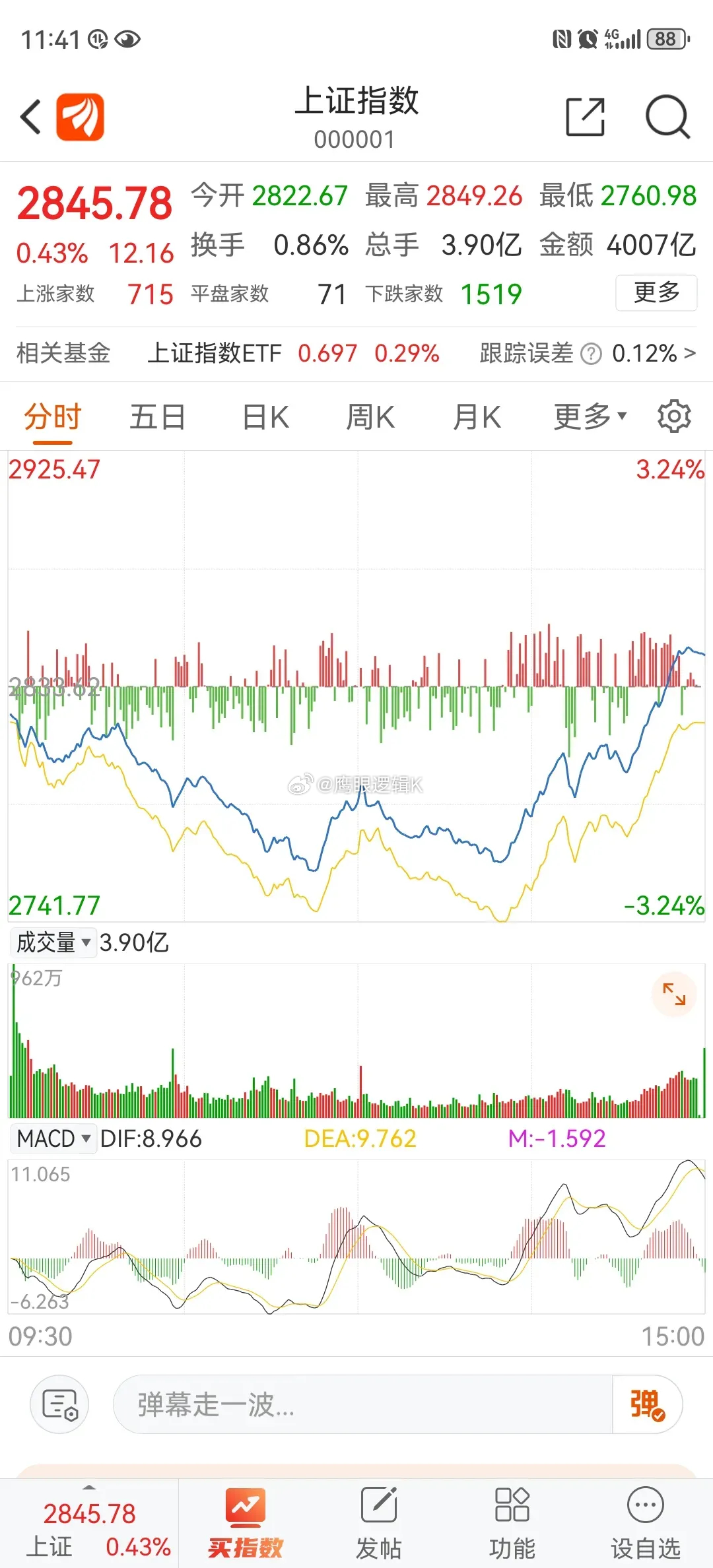Switch to the 周K chart tab
Image resolution: width=713 pixels, height=1568 pixels.
coord(370,417)
